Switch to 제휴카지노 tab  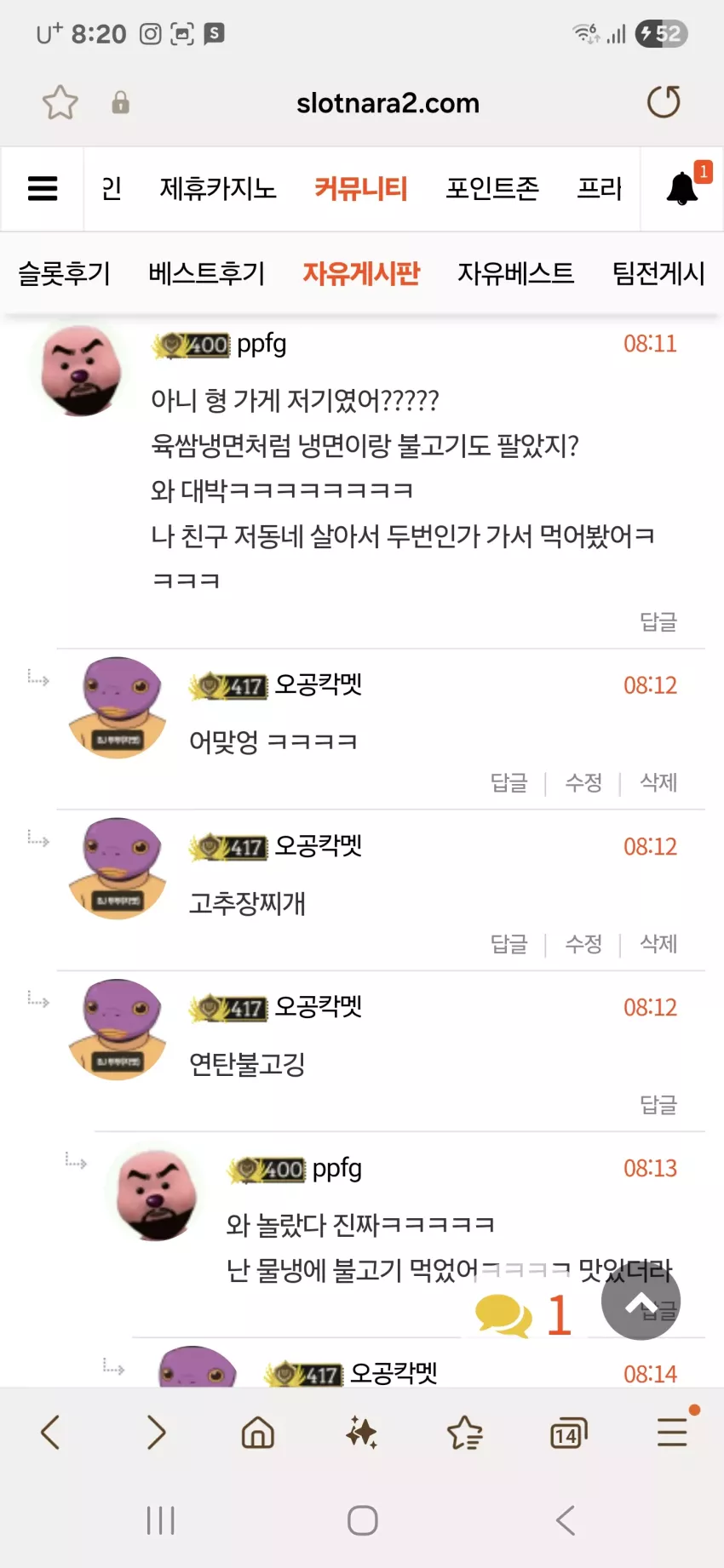219,188
